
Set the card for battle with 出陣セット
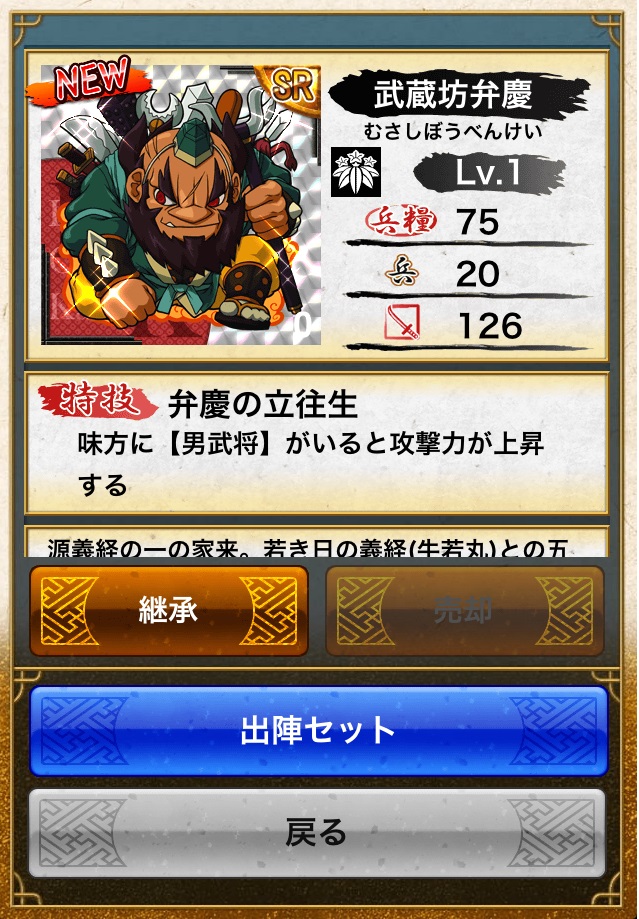318,730
